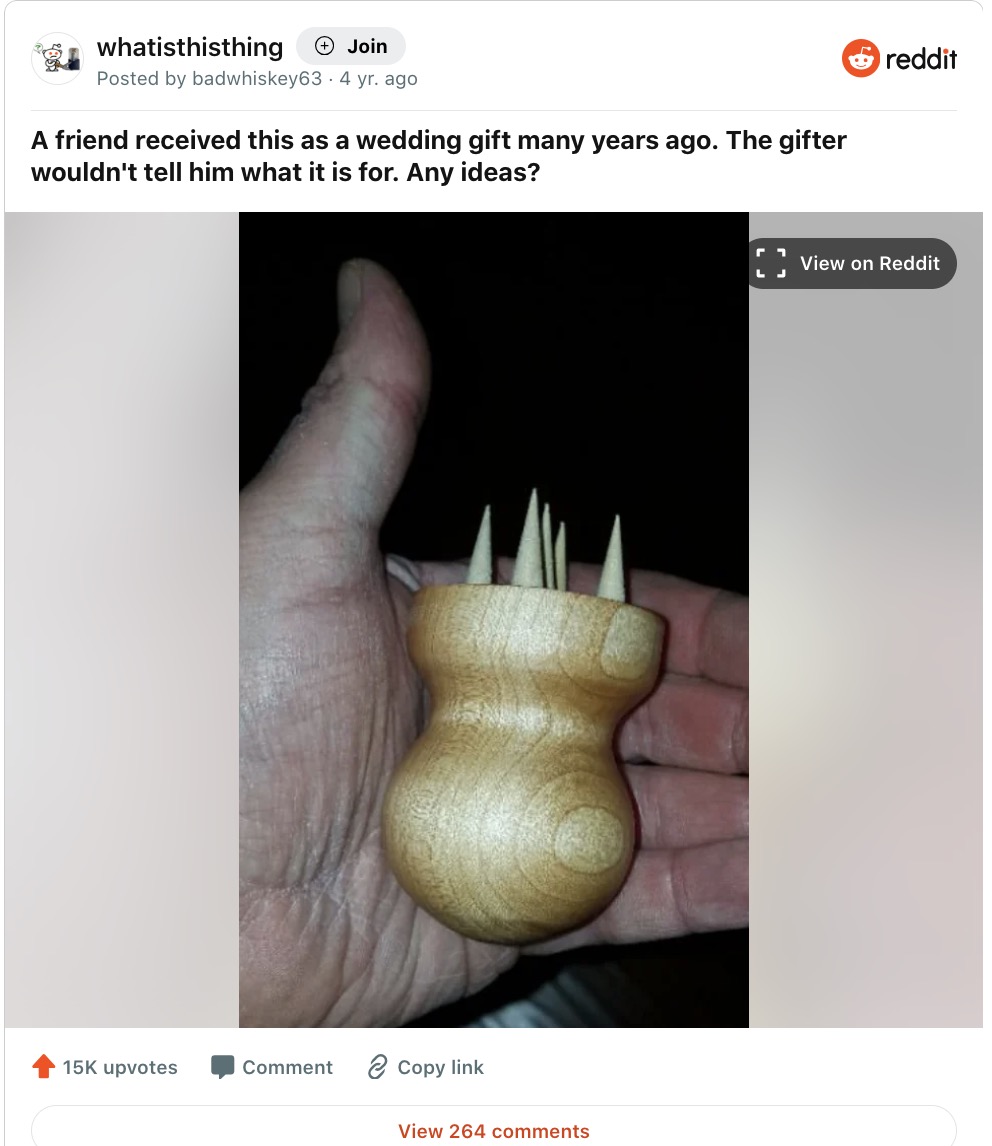Screen dimensions: 992x1146
Task: Upvote this post
Action: tap(44, 1067)
